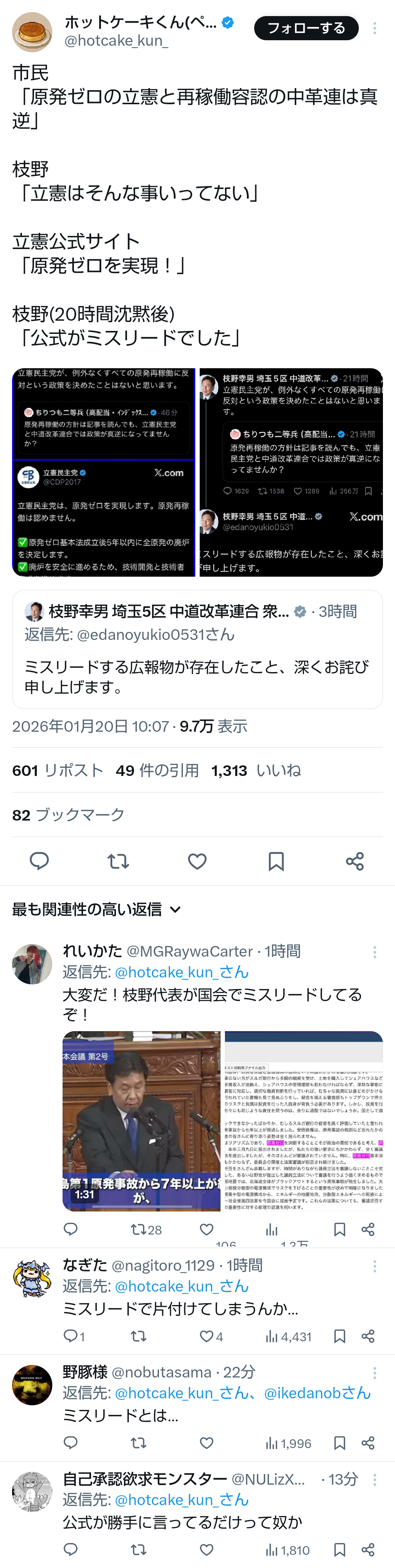Bookmark 自己承認欲求モンスター's reply
This screenshot has width=395, height=1568.
pos(340,1550)
